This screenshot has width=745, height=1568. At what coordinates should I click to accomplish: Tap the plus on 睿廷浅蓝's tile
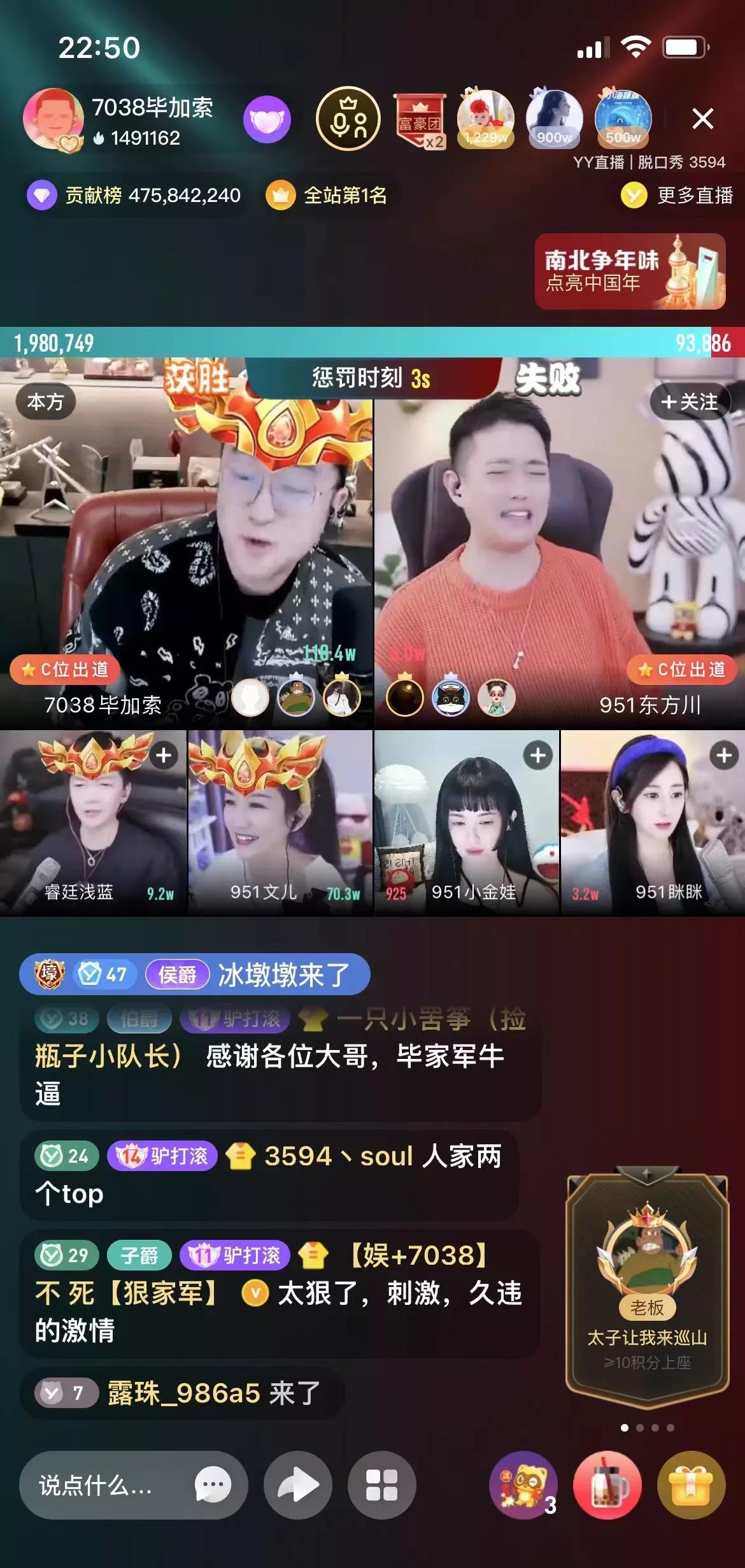(164, 756)
